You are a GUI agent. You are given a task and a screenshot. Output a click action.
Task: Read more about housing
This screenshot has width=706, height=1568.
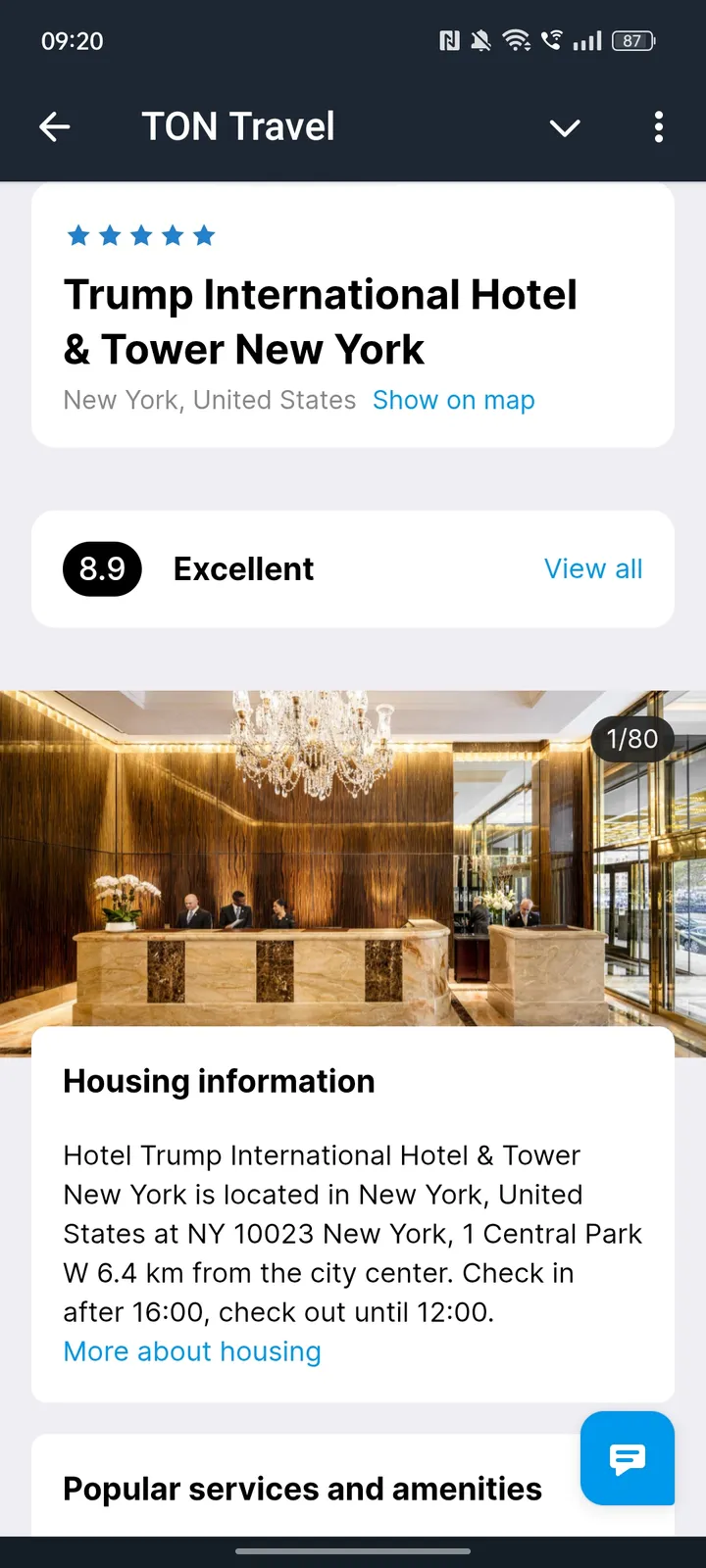tap(192, 1351)
